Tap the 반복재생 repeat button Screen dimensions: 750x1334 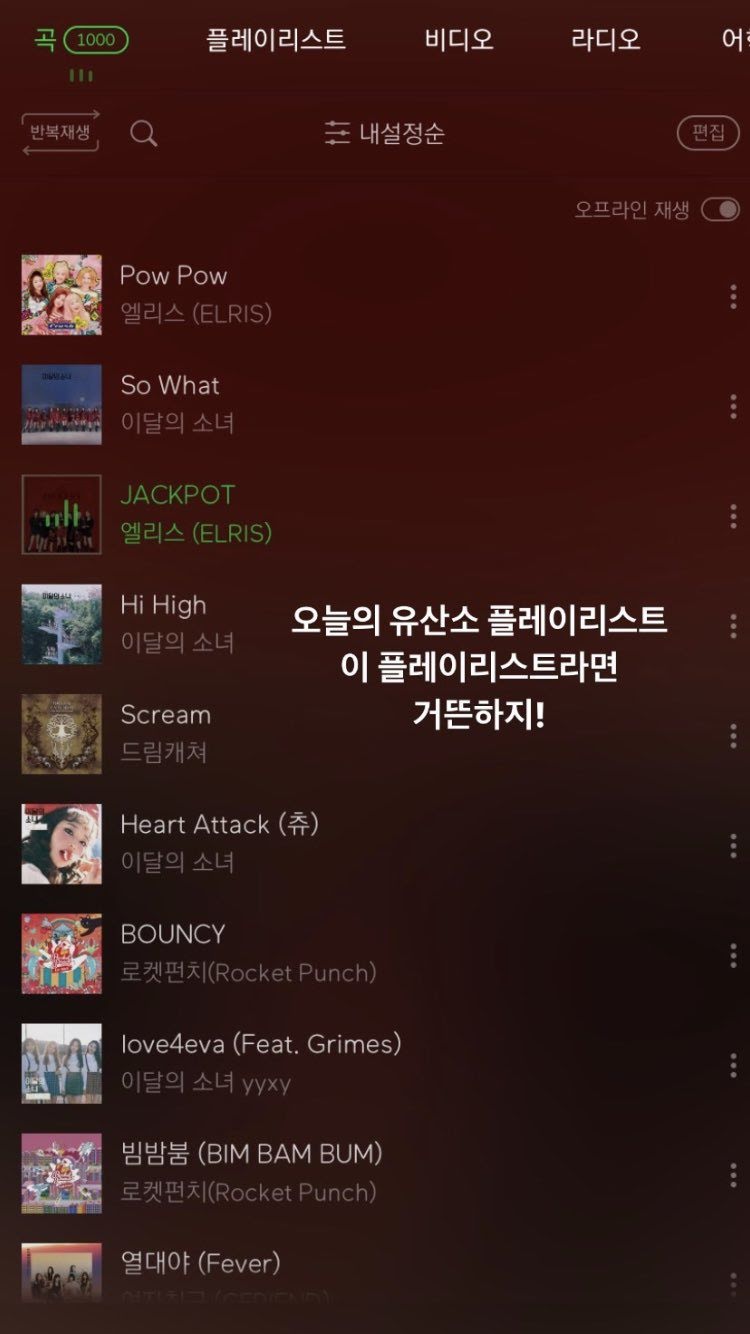(x=61, y=133)
